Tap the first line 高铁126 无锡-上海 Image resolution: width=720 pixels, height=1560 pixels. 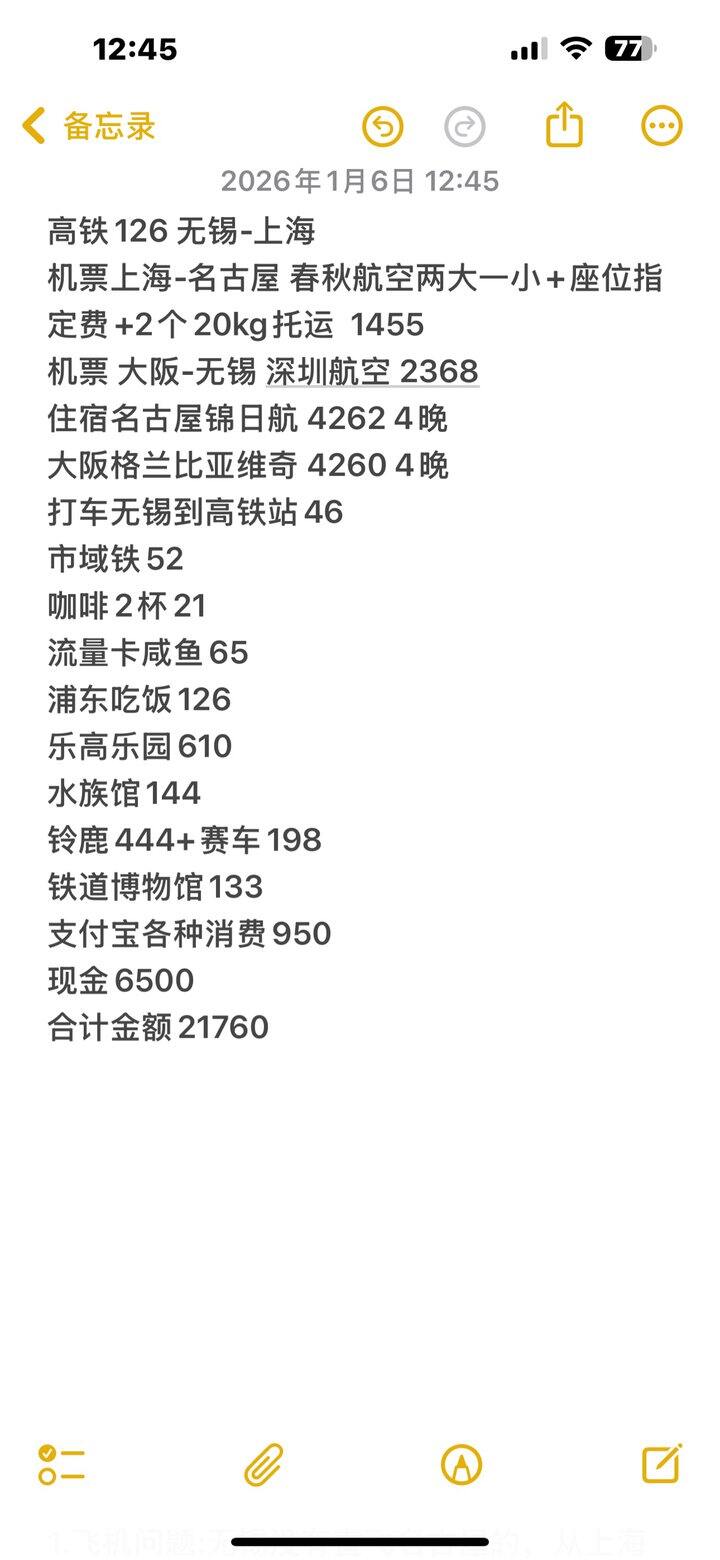click(180, 231)
